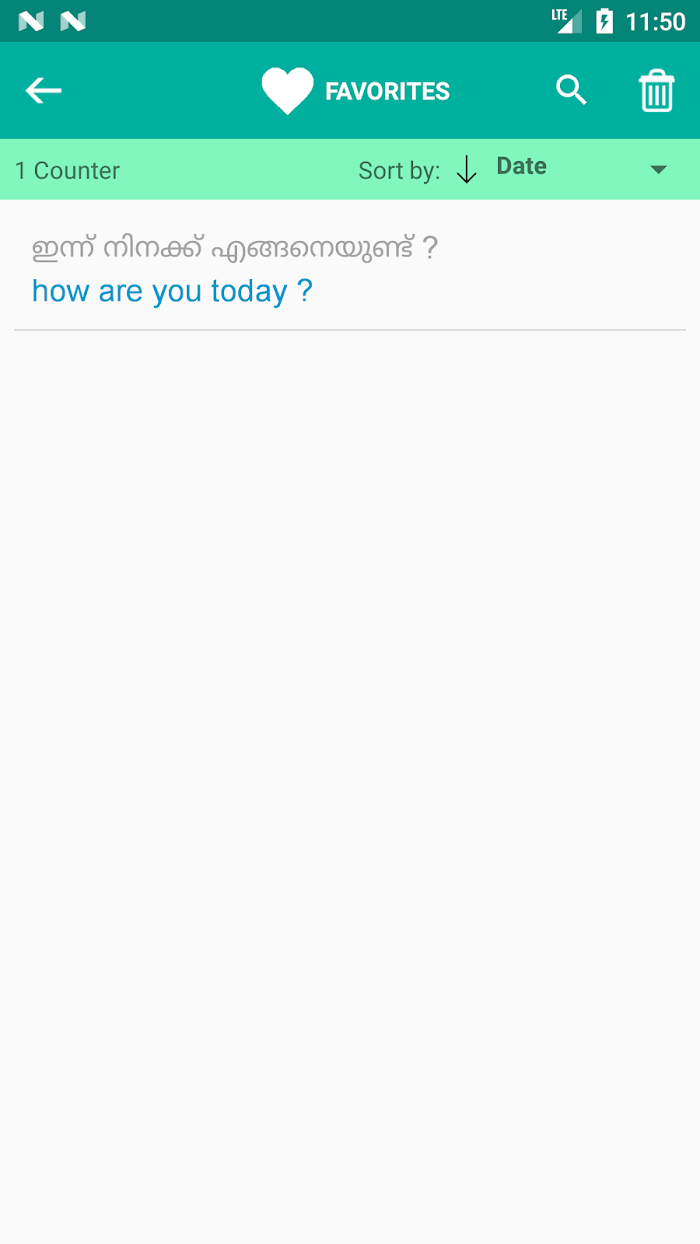Go back using the arrow
This screenshot has width=700, height=1244.
[43, 91]
